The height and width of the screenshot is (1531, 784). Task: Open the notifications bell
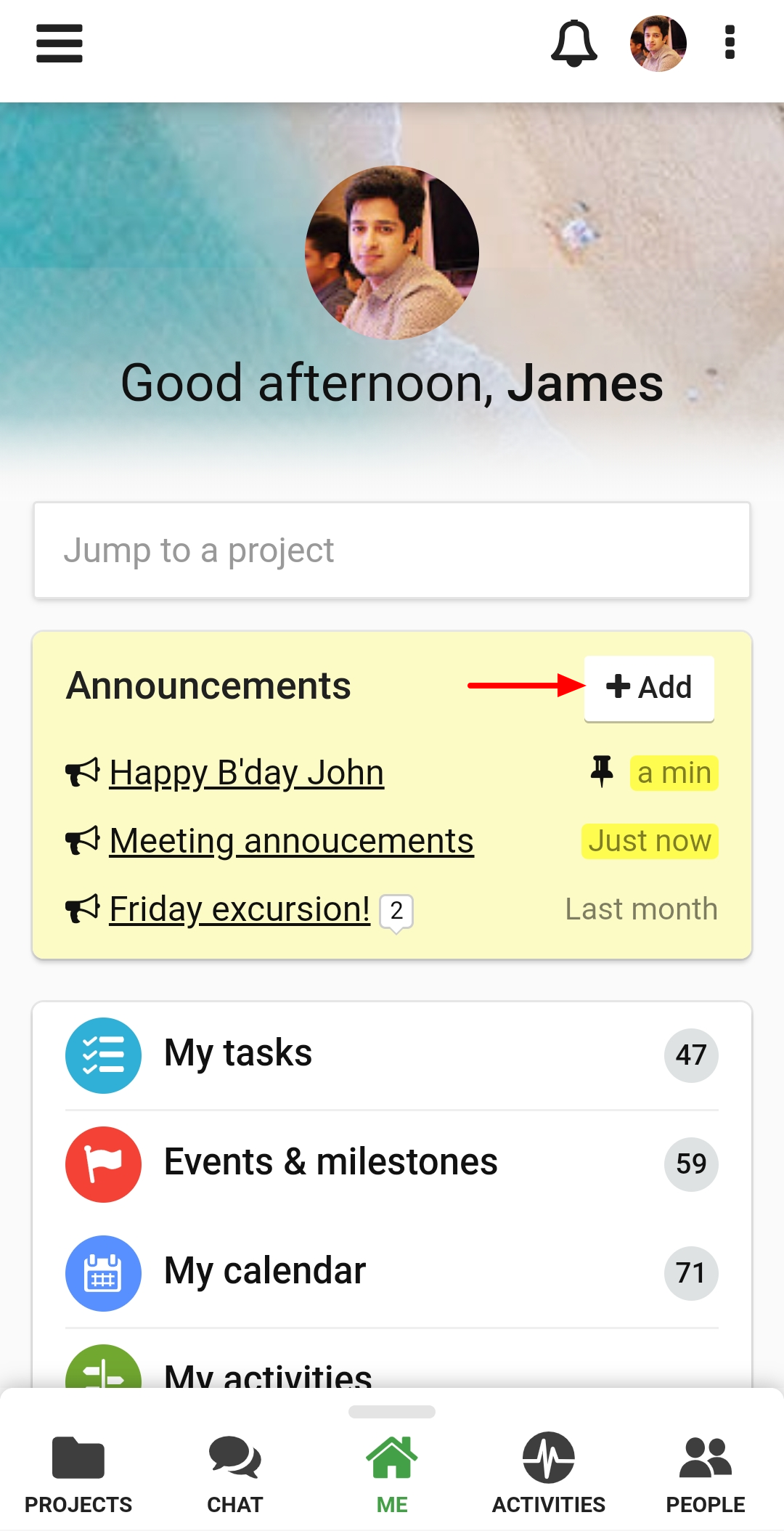[x=574, y=44]
